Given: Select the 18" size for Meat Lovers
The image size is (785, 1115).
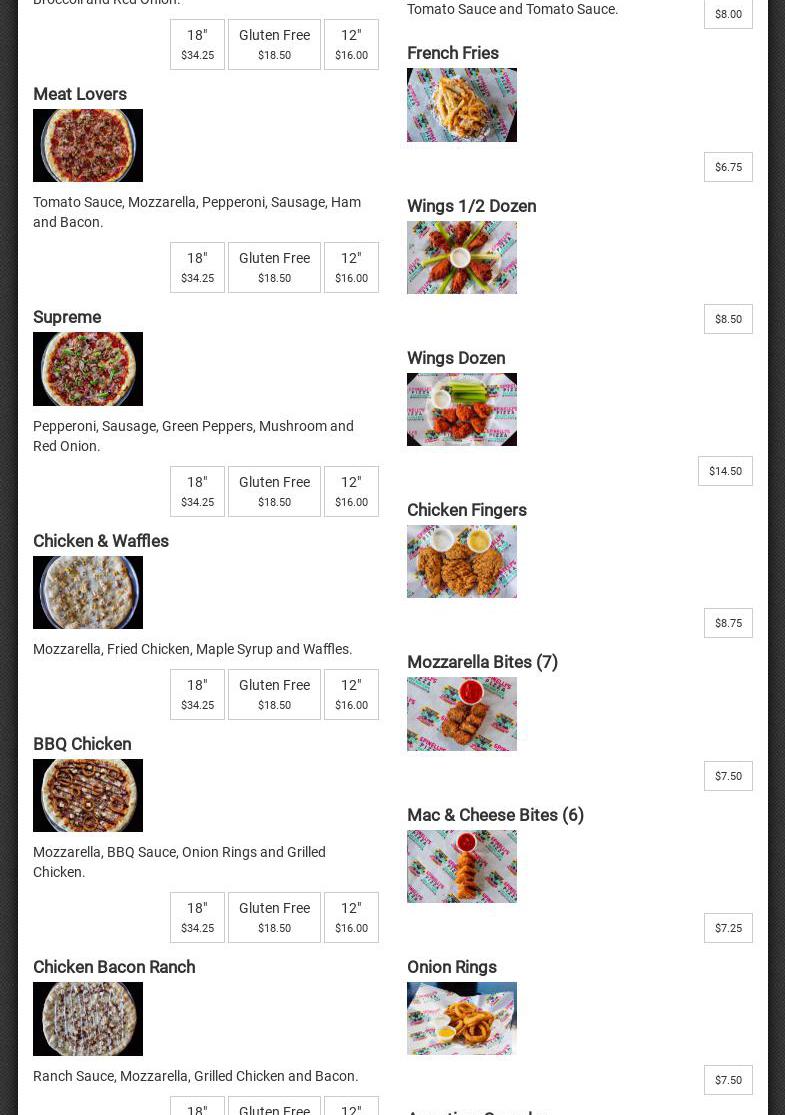Looking at the screenshot, I should (x=197, y=267).
